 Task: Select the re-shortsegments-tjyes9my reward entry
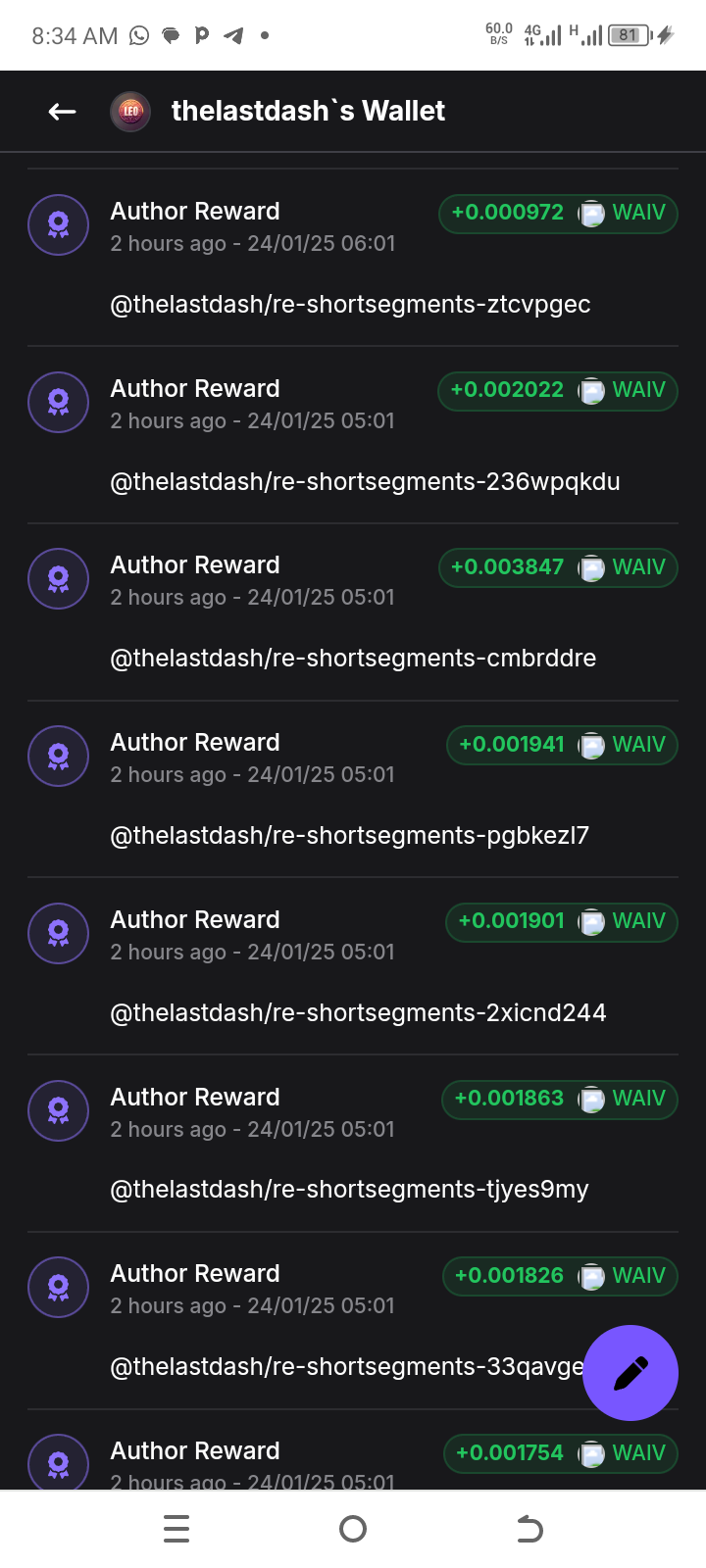(353, 1144)
